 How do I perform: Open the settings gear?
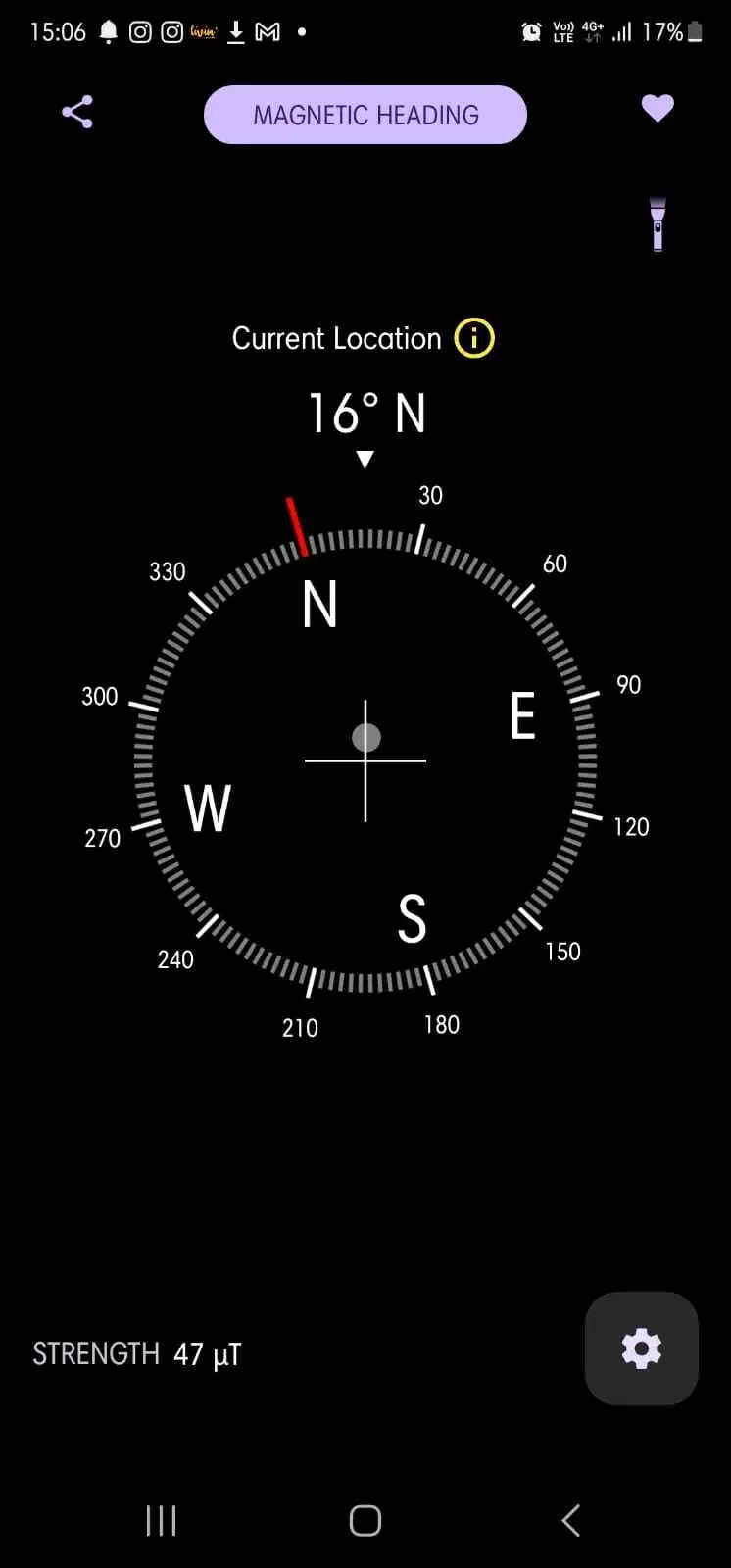point(641,1348)
